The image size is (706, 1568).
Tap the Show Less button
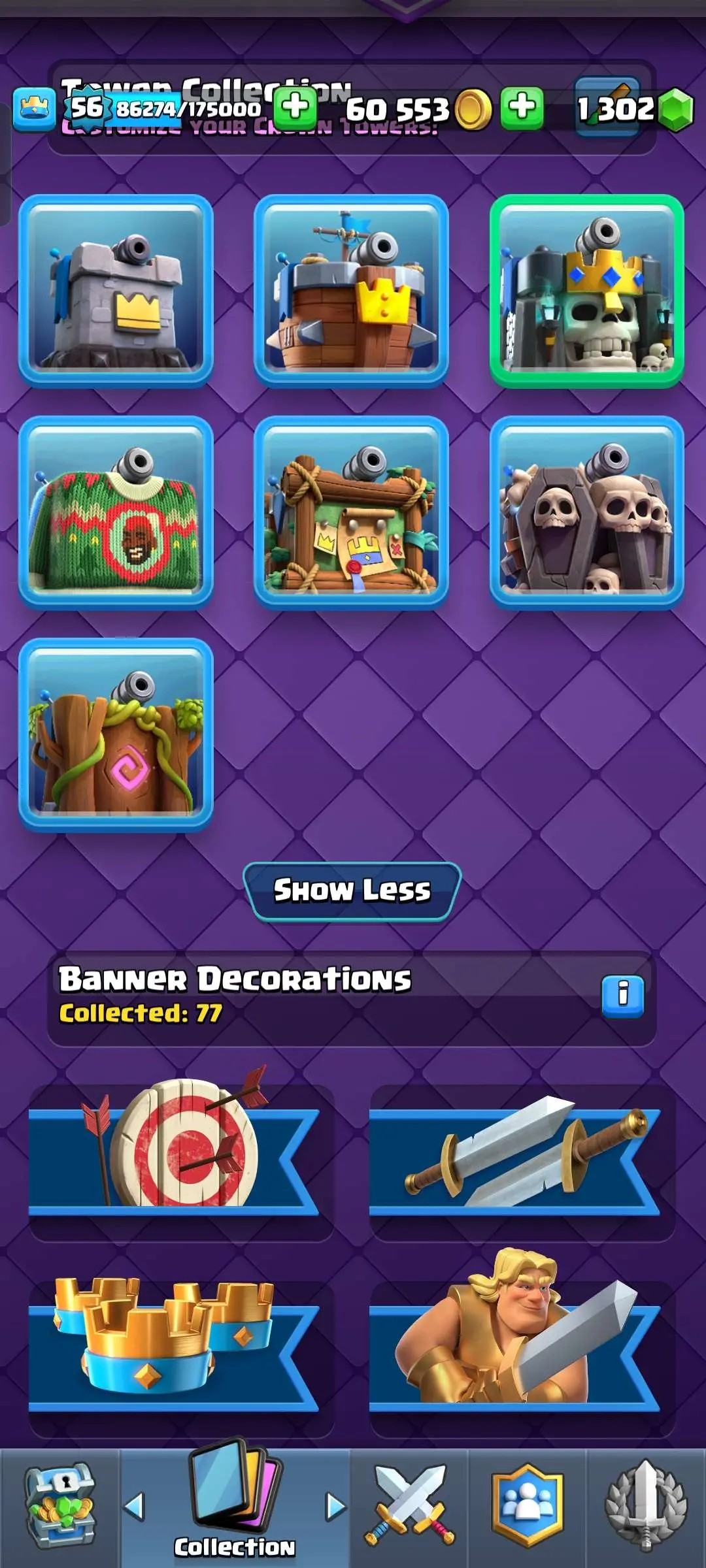(352, 891)
